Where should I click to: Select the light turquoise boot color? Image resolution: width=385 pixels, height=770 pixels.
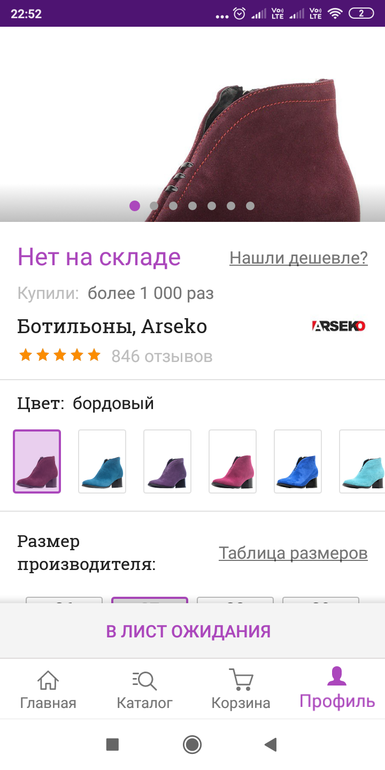tap(362, 462)
